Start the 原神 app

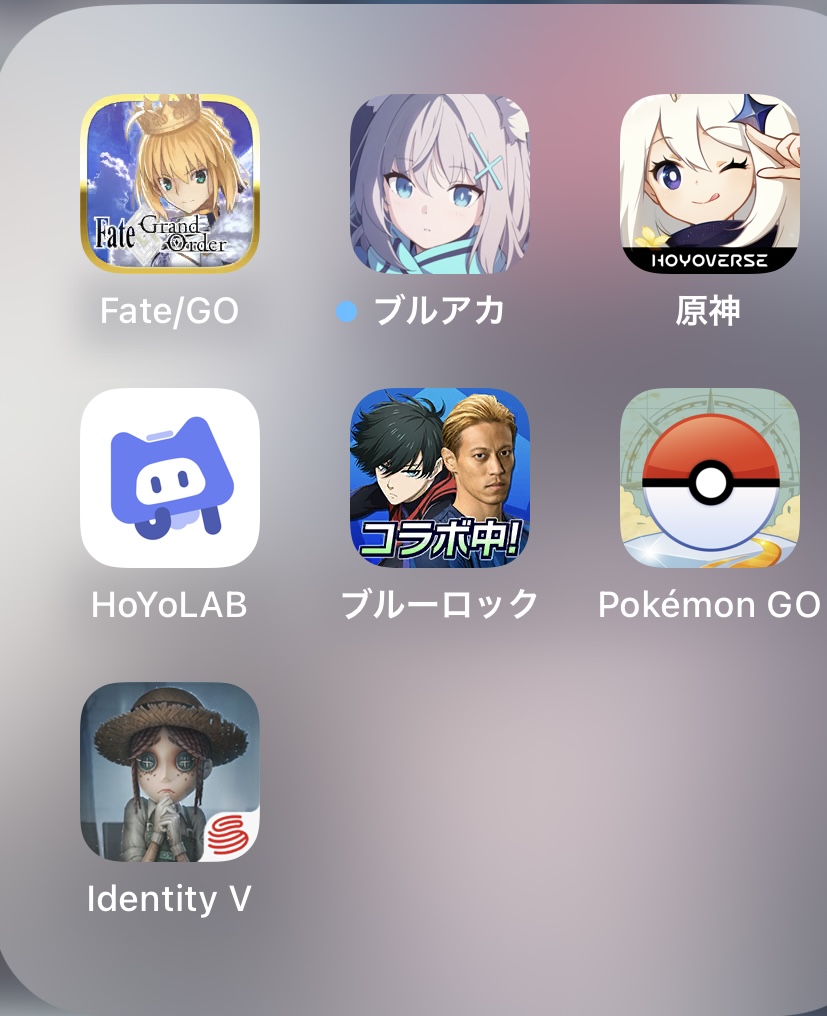[709, 184]
